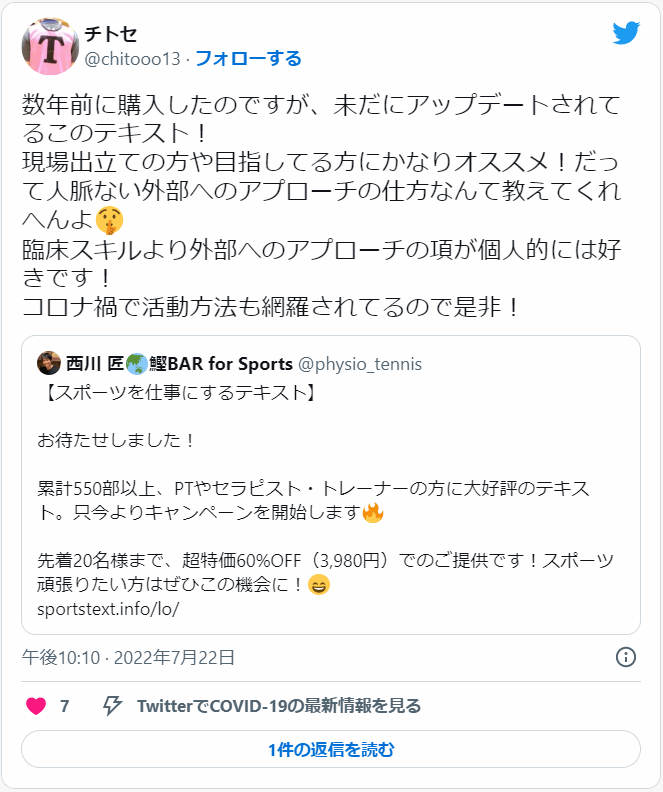Viewport: 663px width, 792px height.
Task: Tap the フォローする link
Action: click(x=248, y=59)
